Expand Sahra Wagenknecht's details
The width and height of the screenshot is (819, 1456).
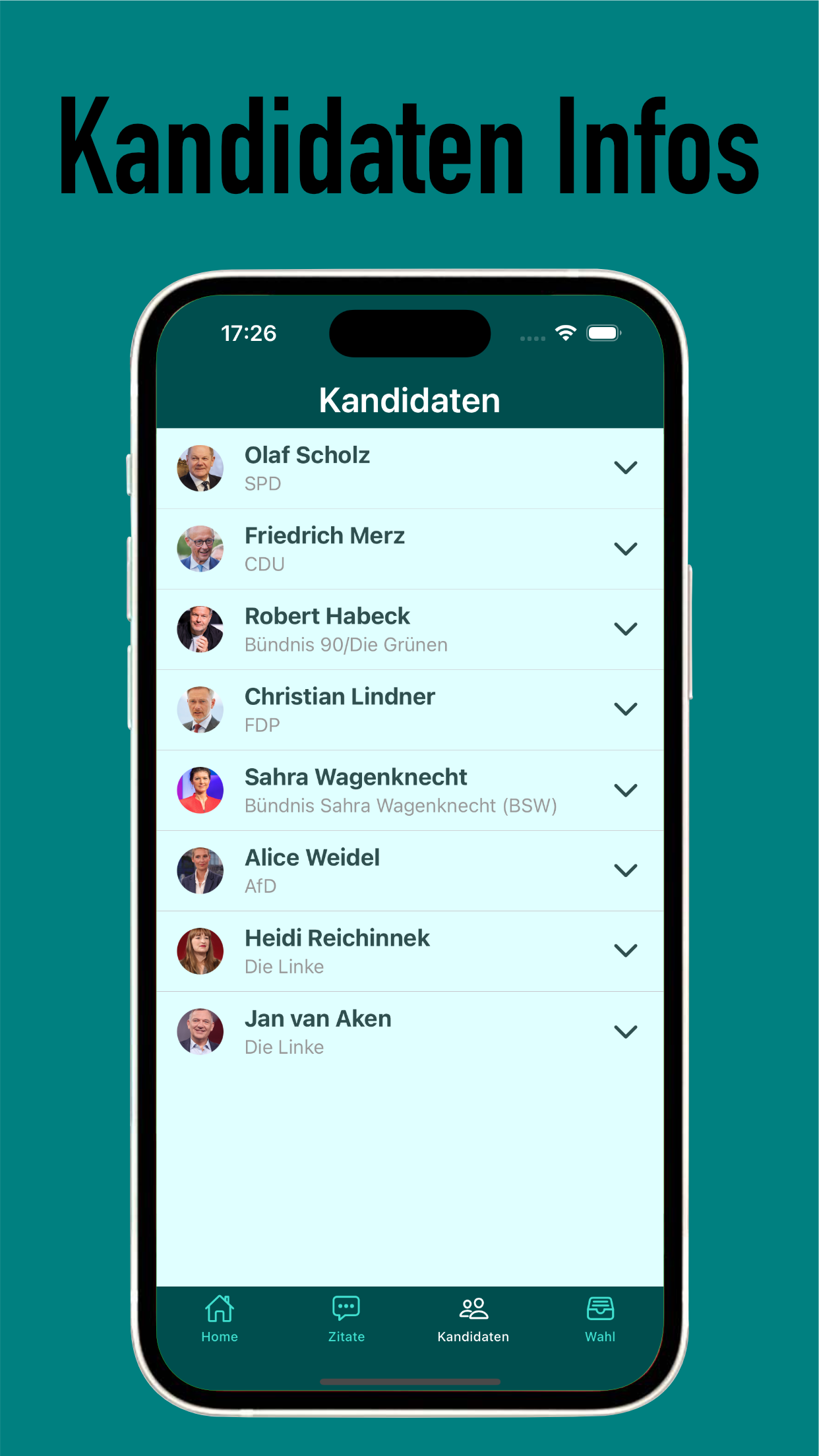[x=626, y=789]
